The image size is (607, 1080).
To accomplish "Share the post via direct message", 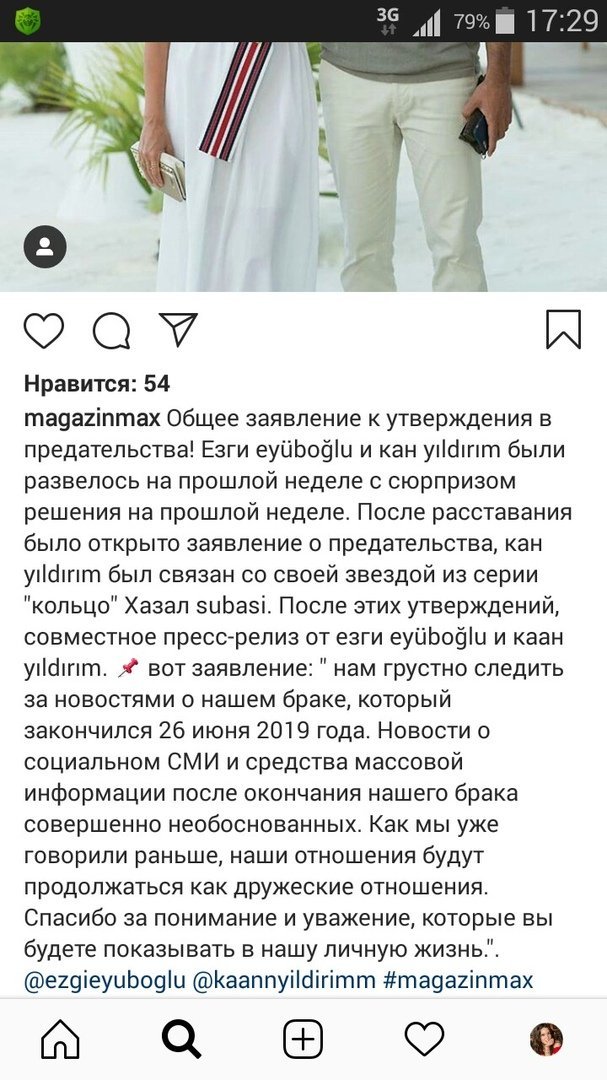I will point(178,329).
